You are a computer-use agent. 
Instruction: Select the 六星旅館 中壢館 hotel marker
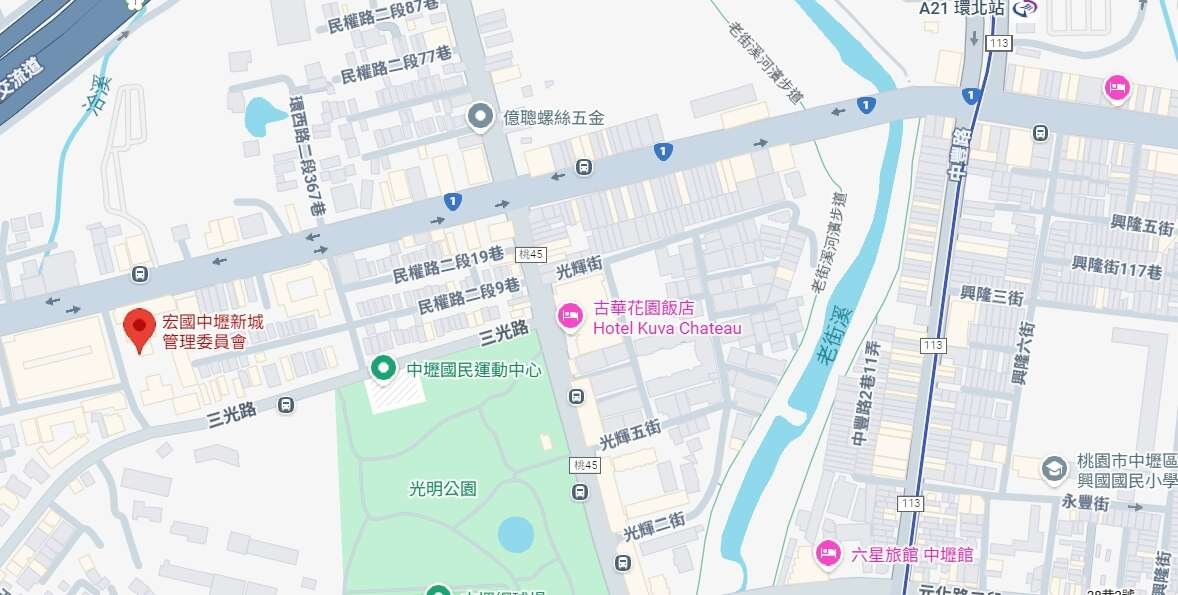(x=826, y=552)
